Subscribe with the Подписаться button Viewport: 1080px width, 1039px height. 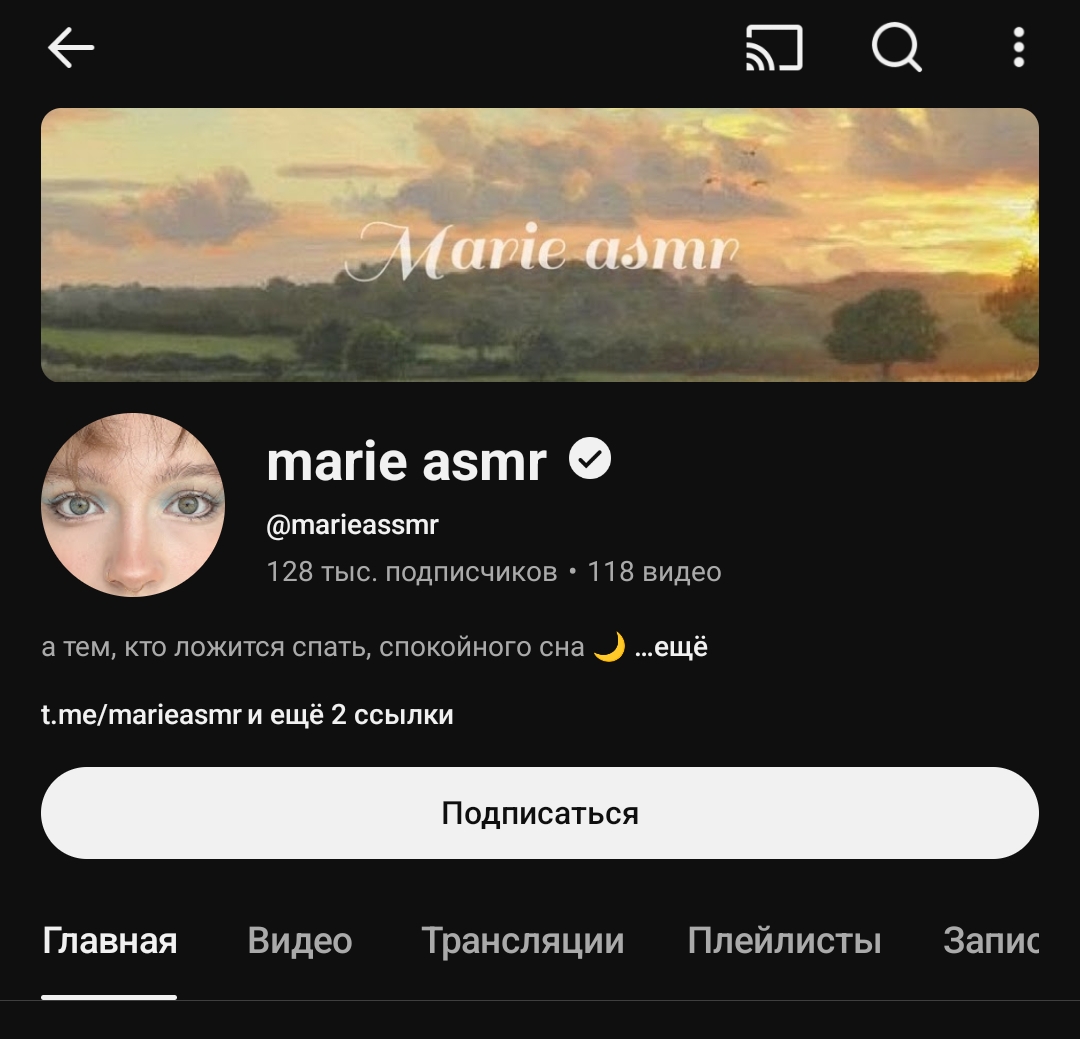pos(540,813)
